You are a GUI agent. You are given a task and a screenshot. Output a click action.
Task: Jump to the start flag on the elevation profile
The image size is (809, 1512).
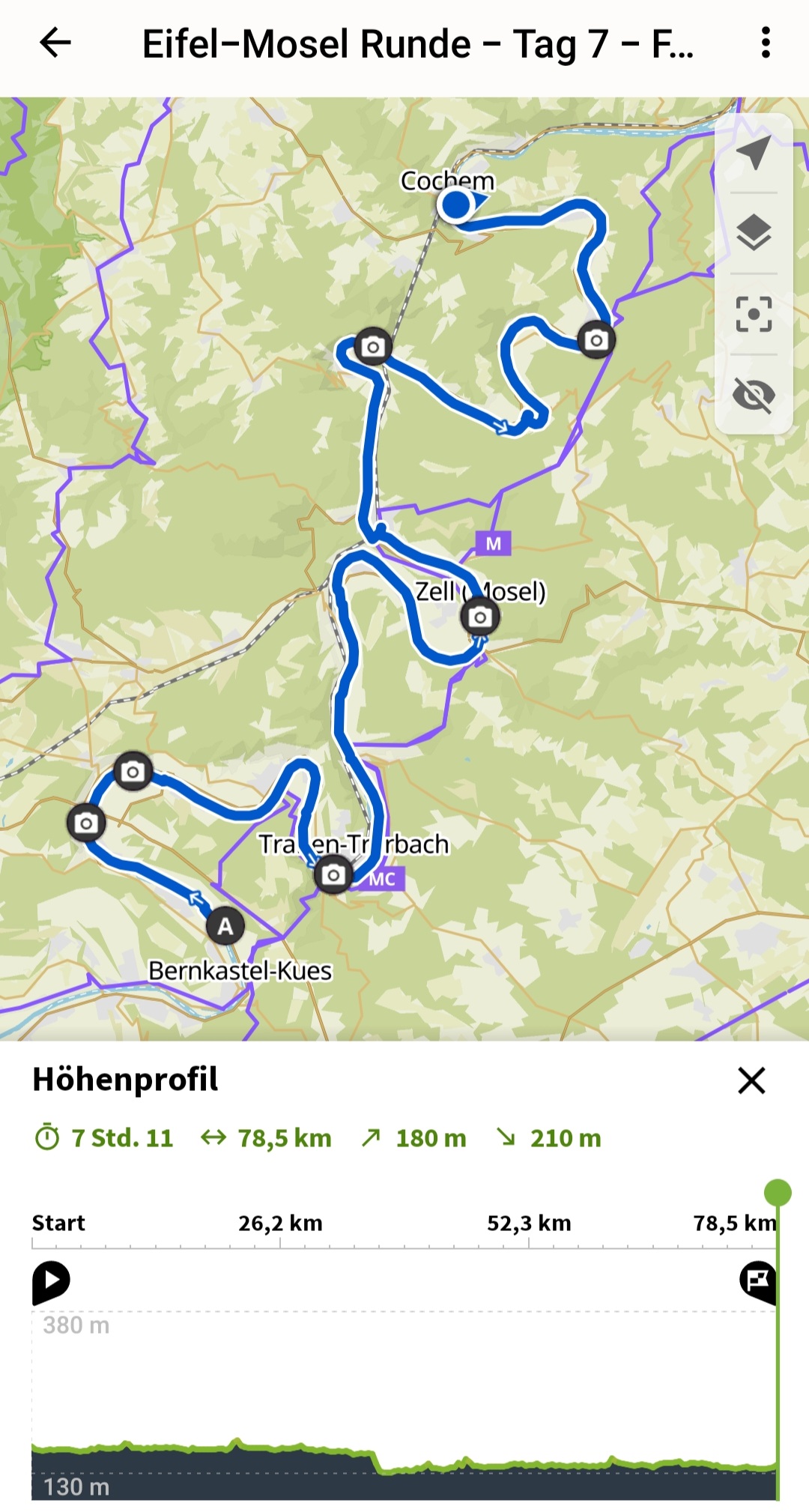[x=51, y=1280]
